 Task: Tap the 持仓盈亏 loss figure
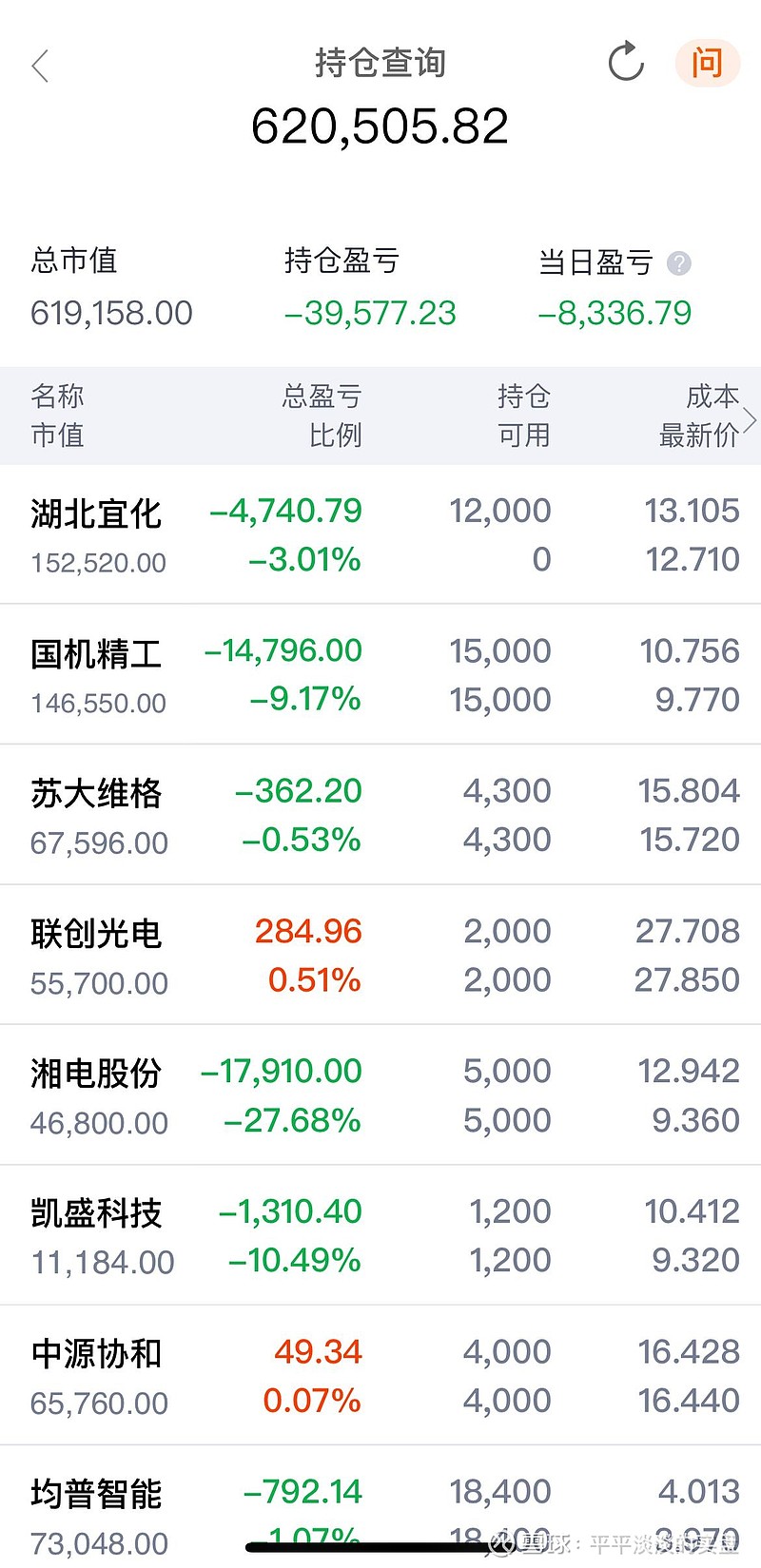coord(371,313)
